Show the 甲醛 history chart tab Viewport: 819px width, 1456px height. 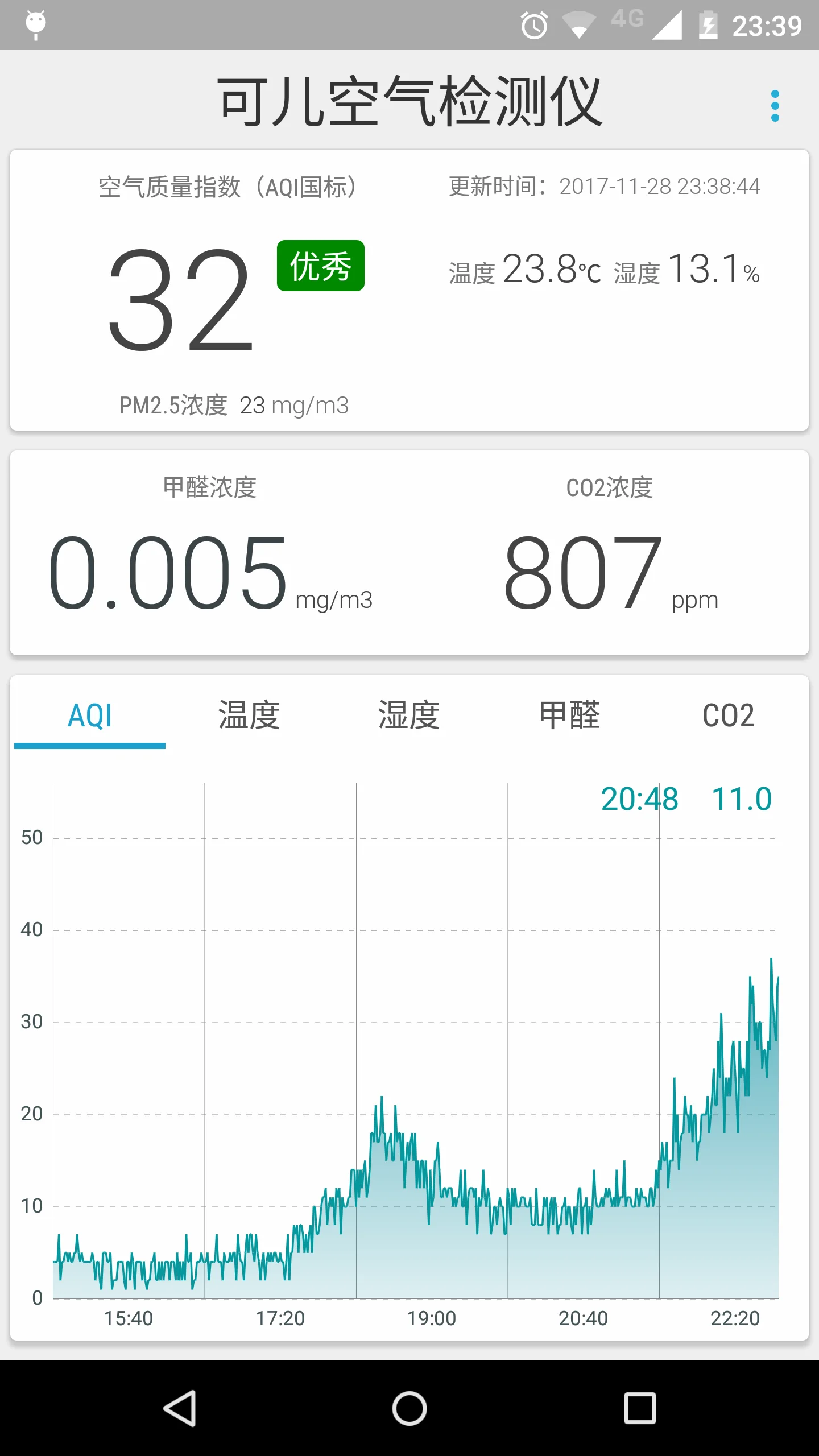(569, 715)
